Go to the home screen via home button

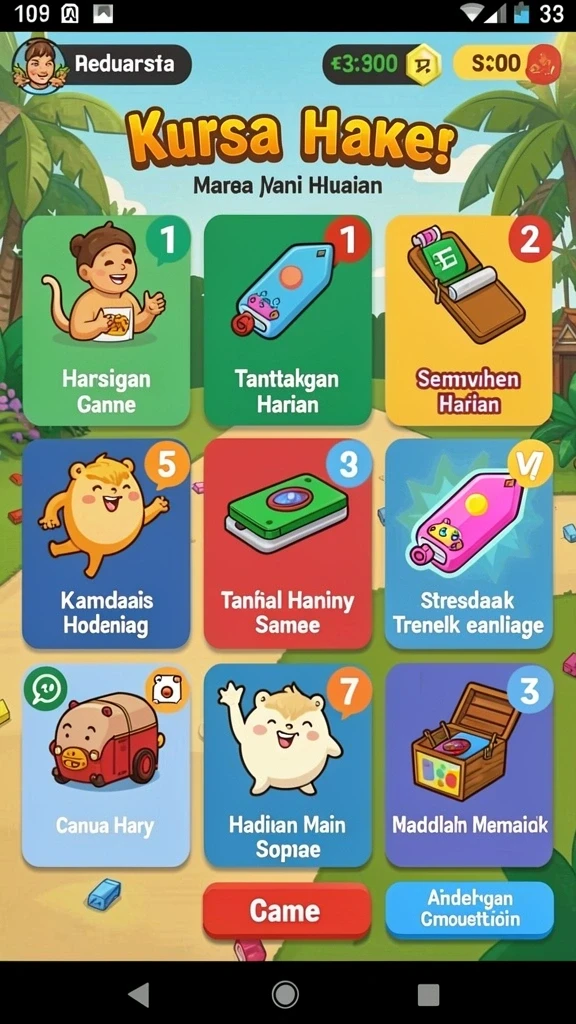(285, 995)
